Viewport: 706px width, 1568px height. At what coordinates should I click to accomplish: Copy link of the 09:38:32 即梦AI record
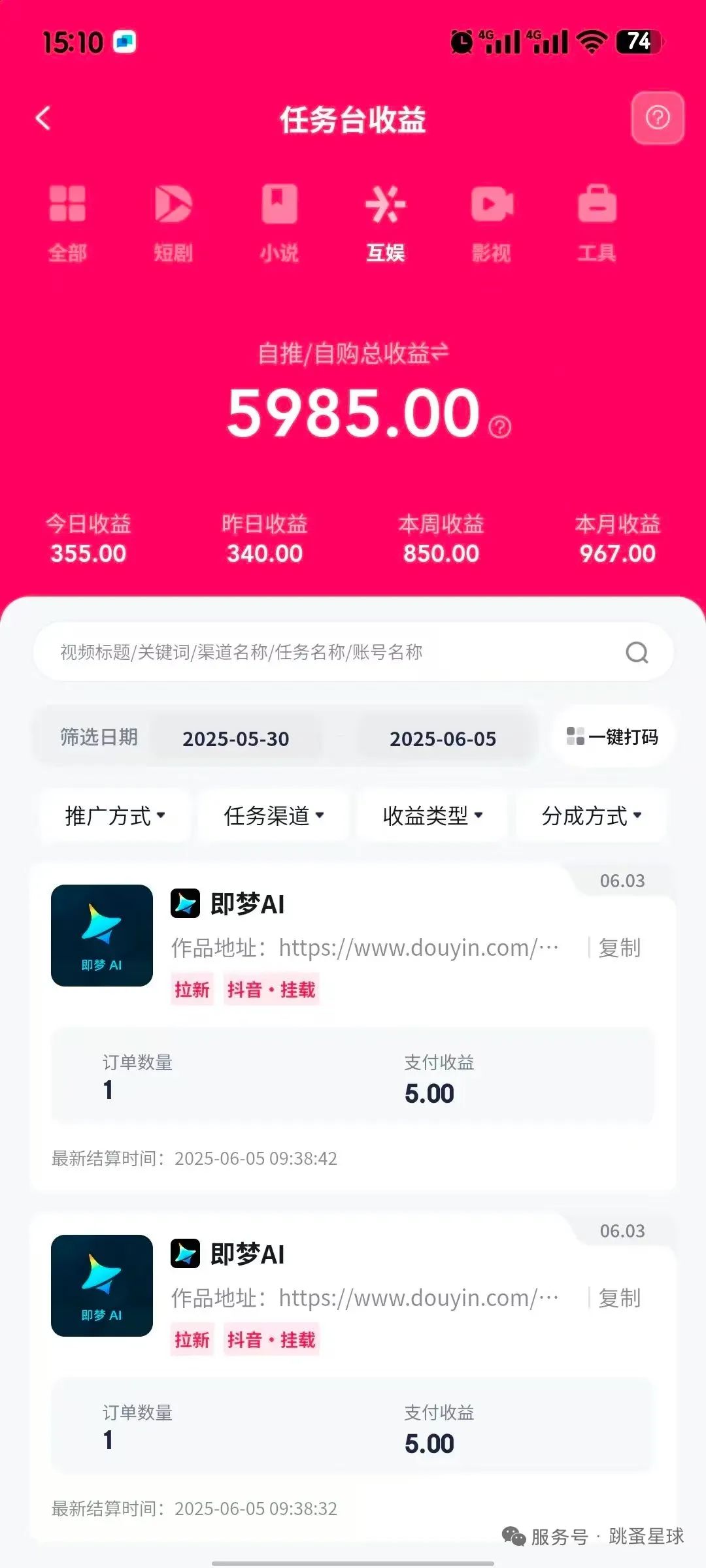619,1298
